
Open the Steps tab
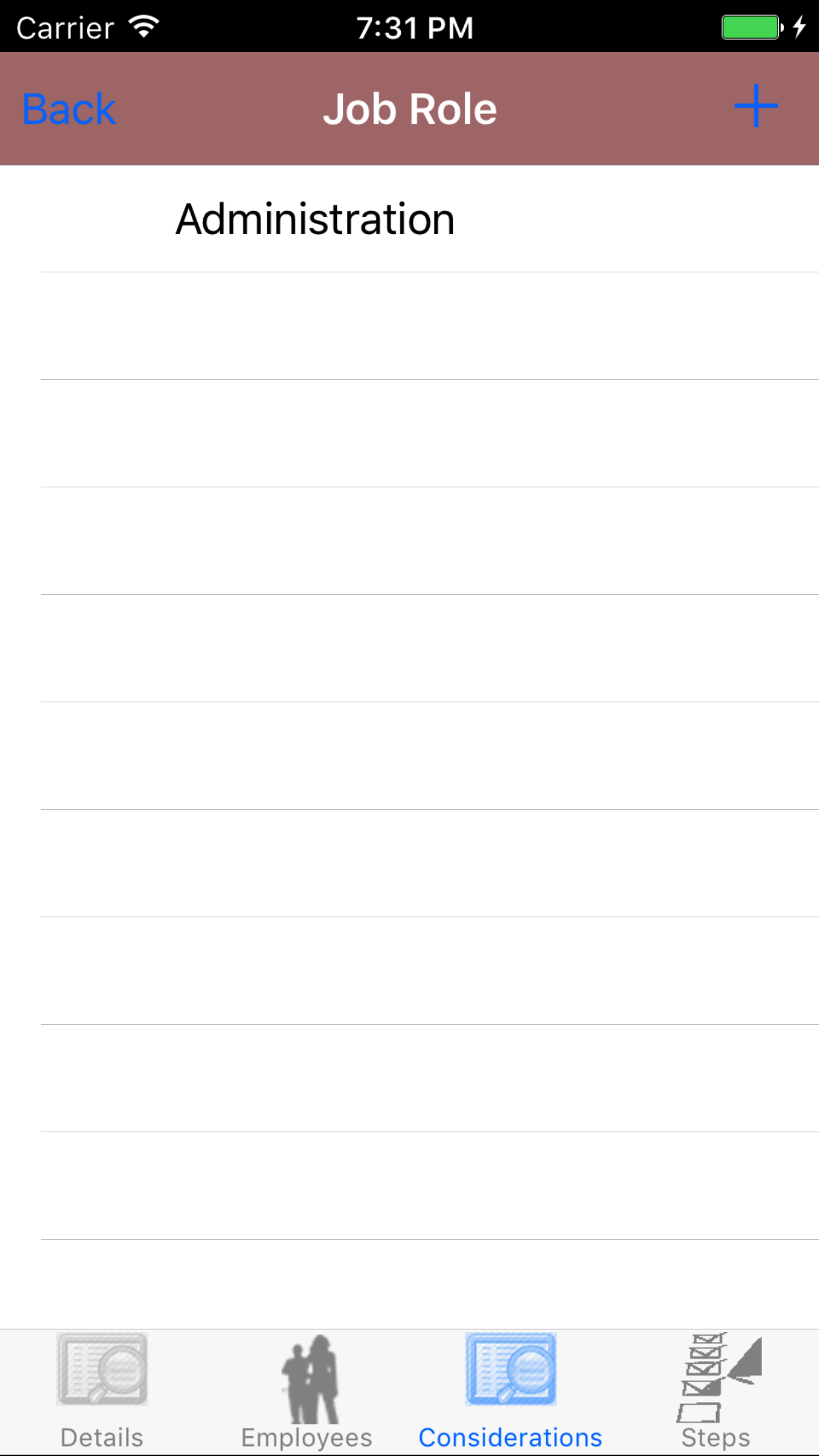716,1391
